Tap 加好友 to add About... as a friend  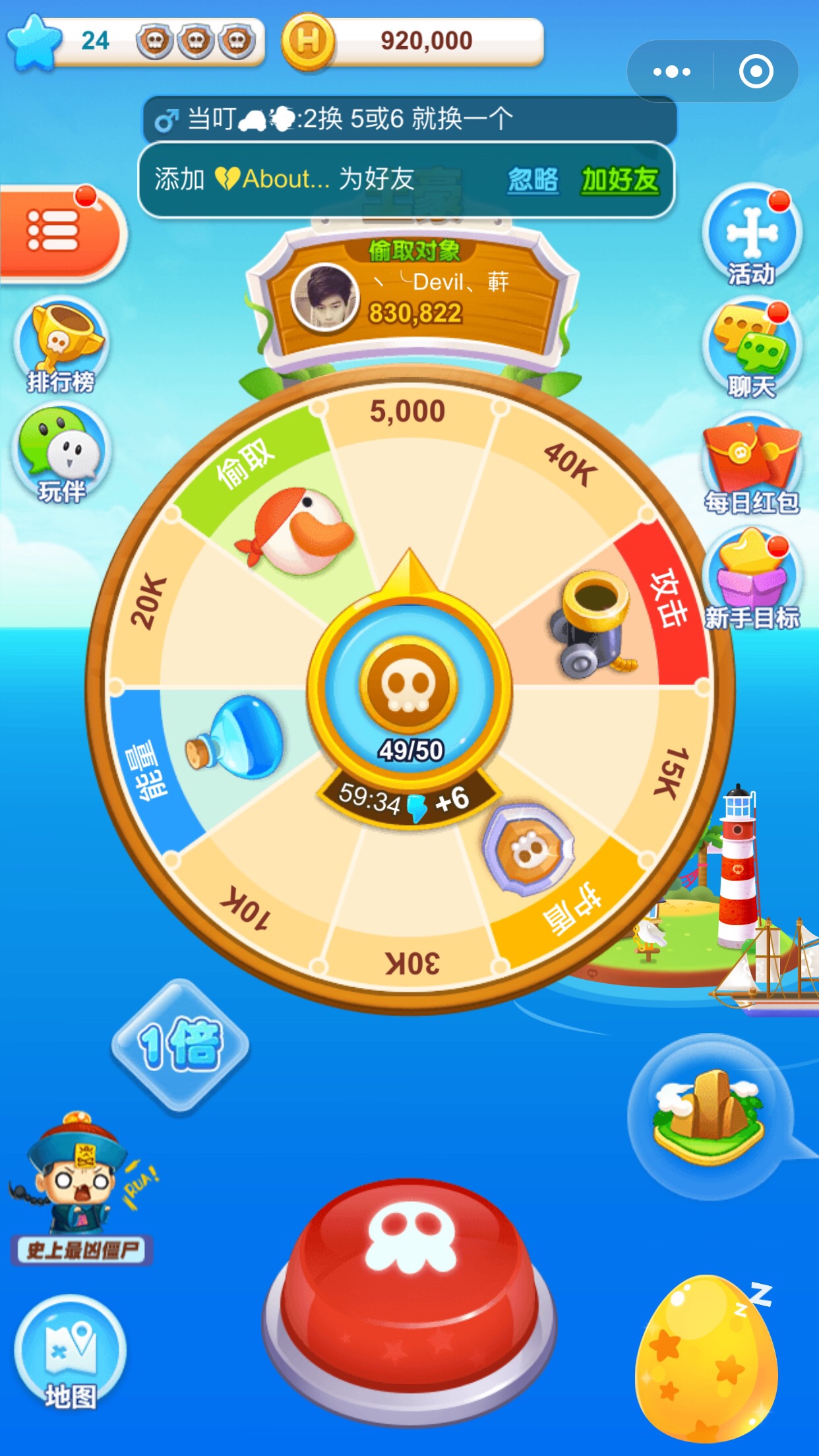[620, 179]
